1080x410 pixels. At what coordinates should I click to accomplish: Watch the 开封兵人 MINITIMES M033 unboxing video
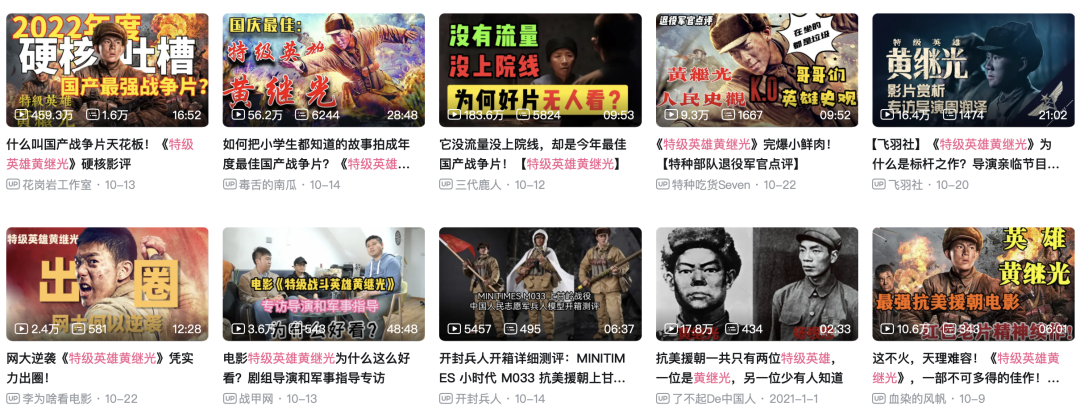point(540,284)
